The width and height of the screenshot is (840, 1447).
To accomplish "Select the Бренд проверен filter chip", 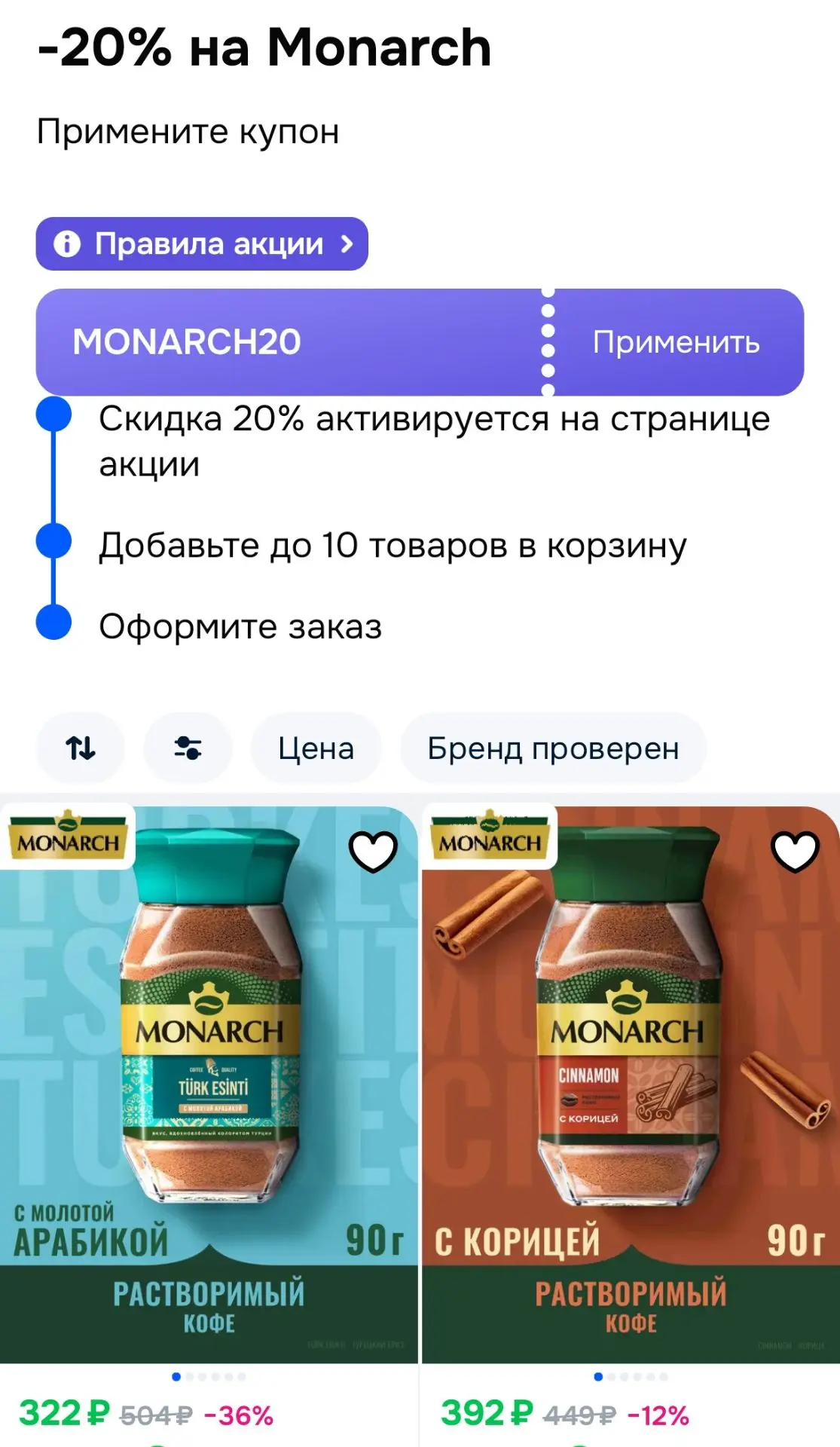I will coord(553,748).
